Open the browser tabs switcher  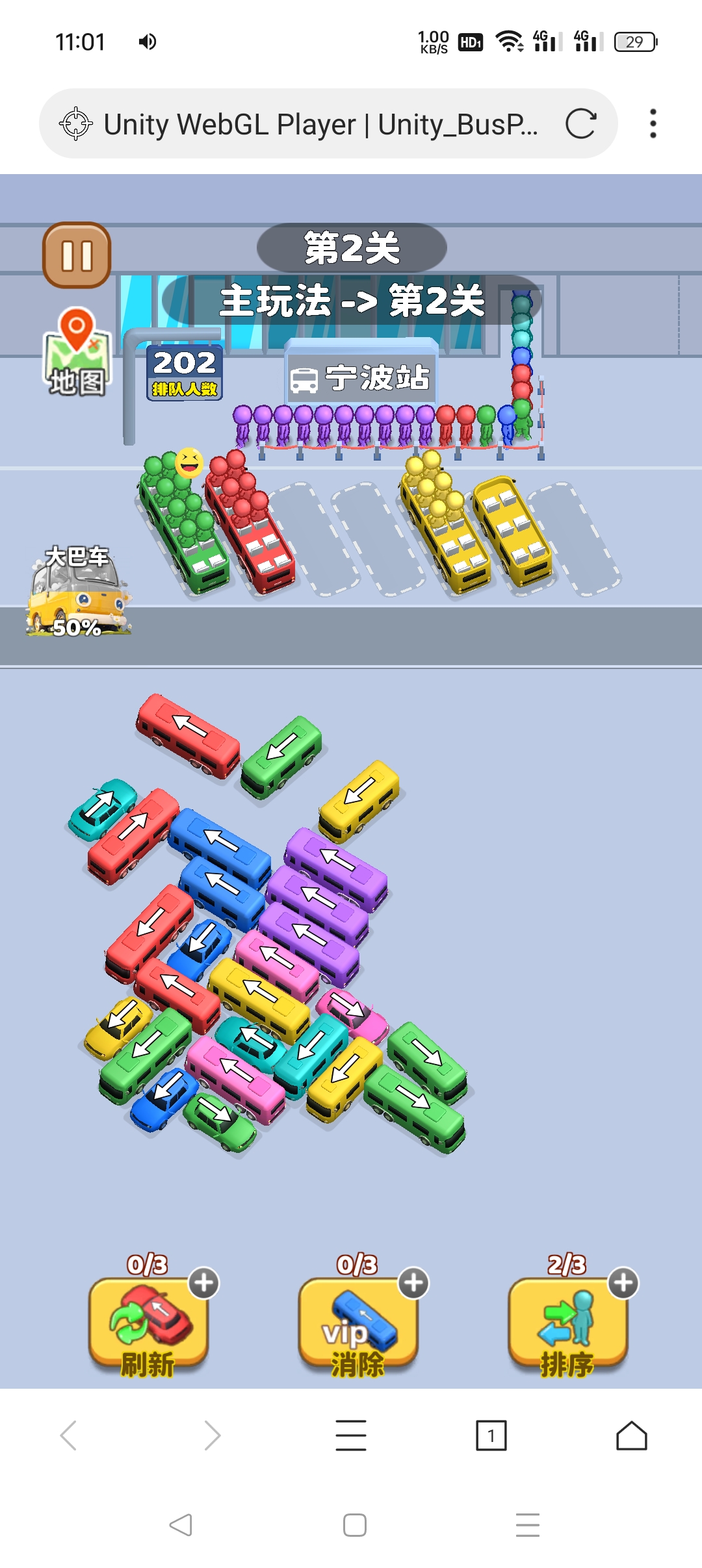coord(491,1435)
